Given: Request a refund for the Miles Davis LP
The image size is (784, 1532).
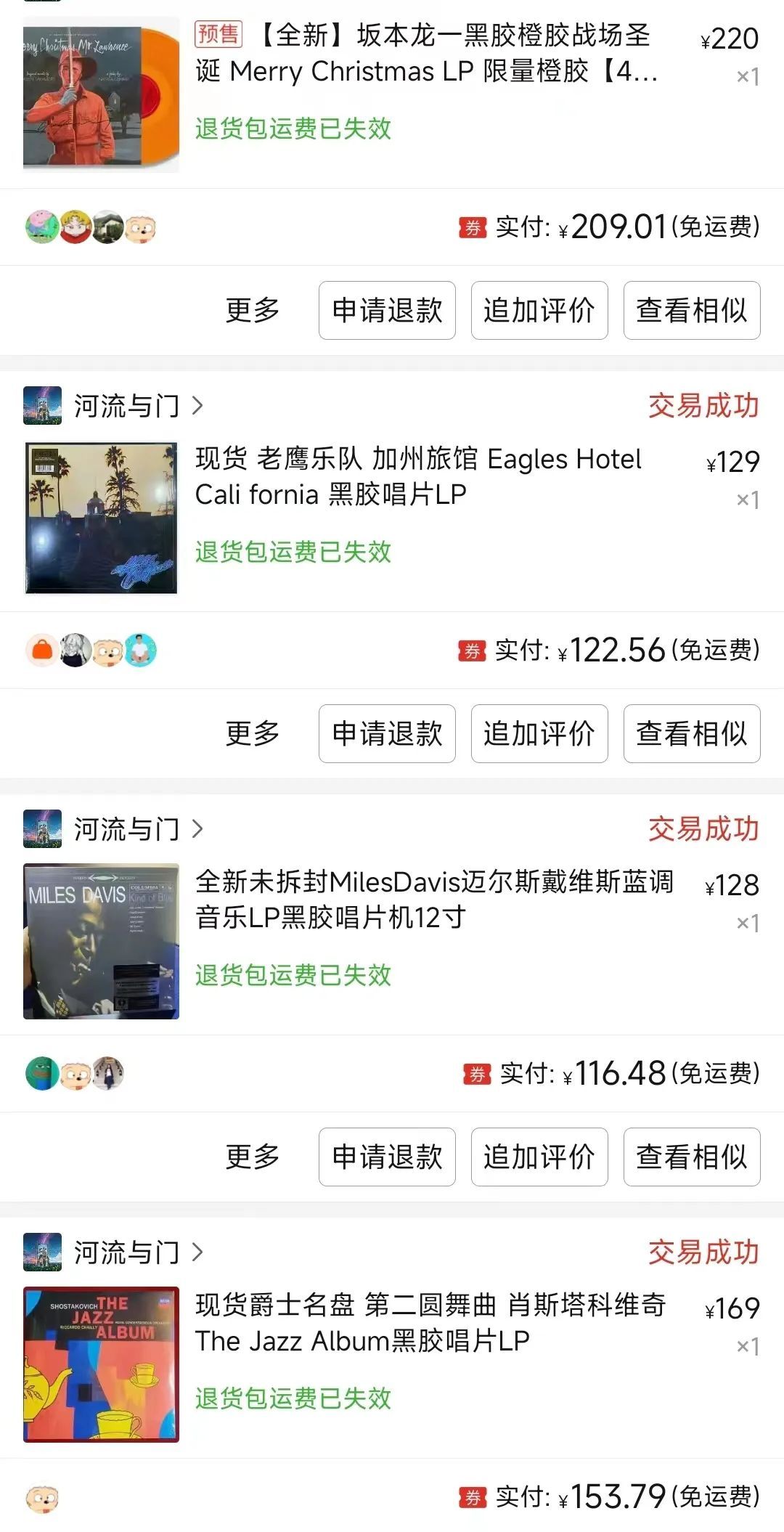Looking at the screenshot, I should [x=387, y=1157].
